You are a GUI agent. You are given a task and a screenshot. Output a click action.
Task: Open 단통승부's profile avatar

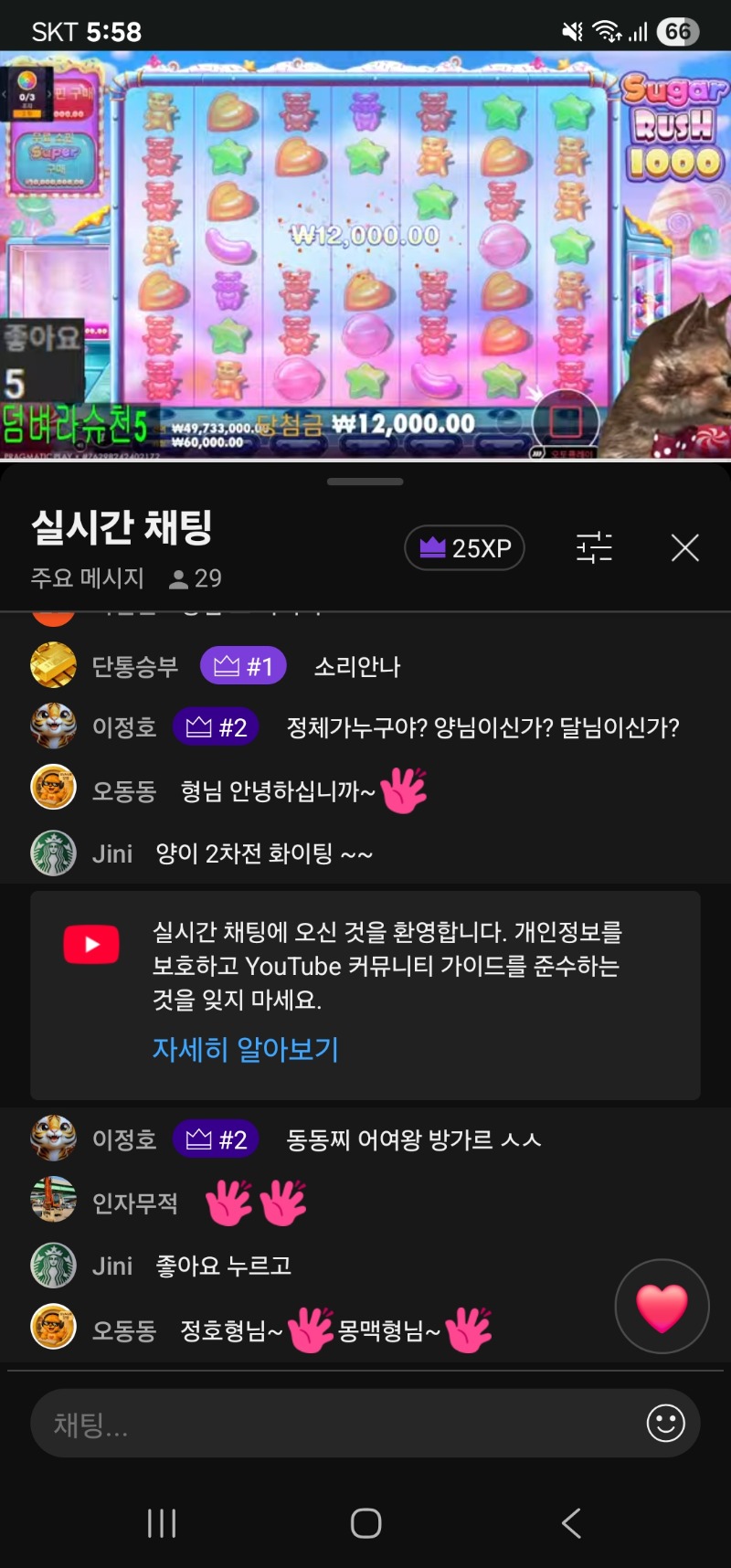click(x=53, y=665)
